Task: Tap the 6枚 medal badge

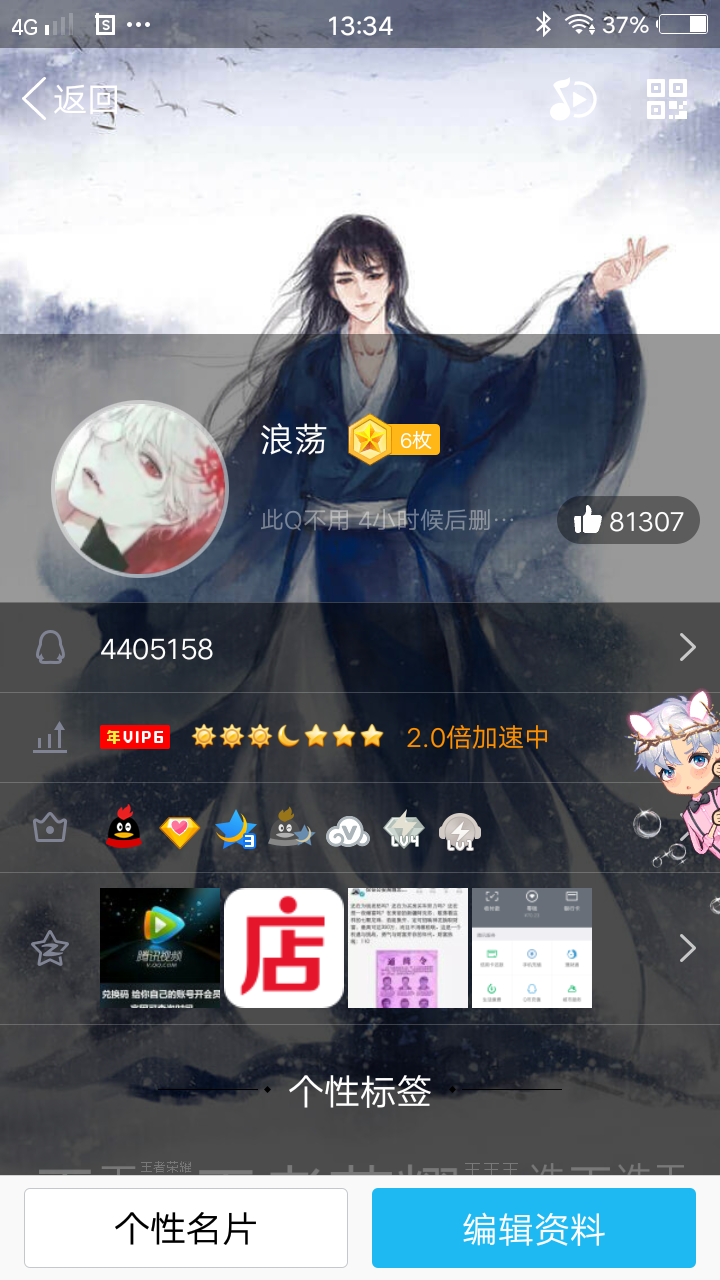Action: [x=394, y=439]
